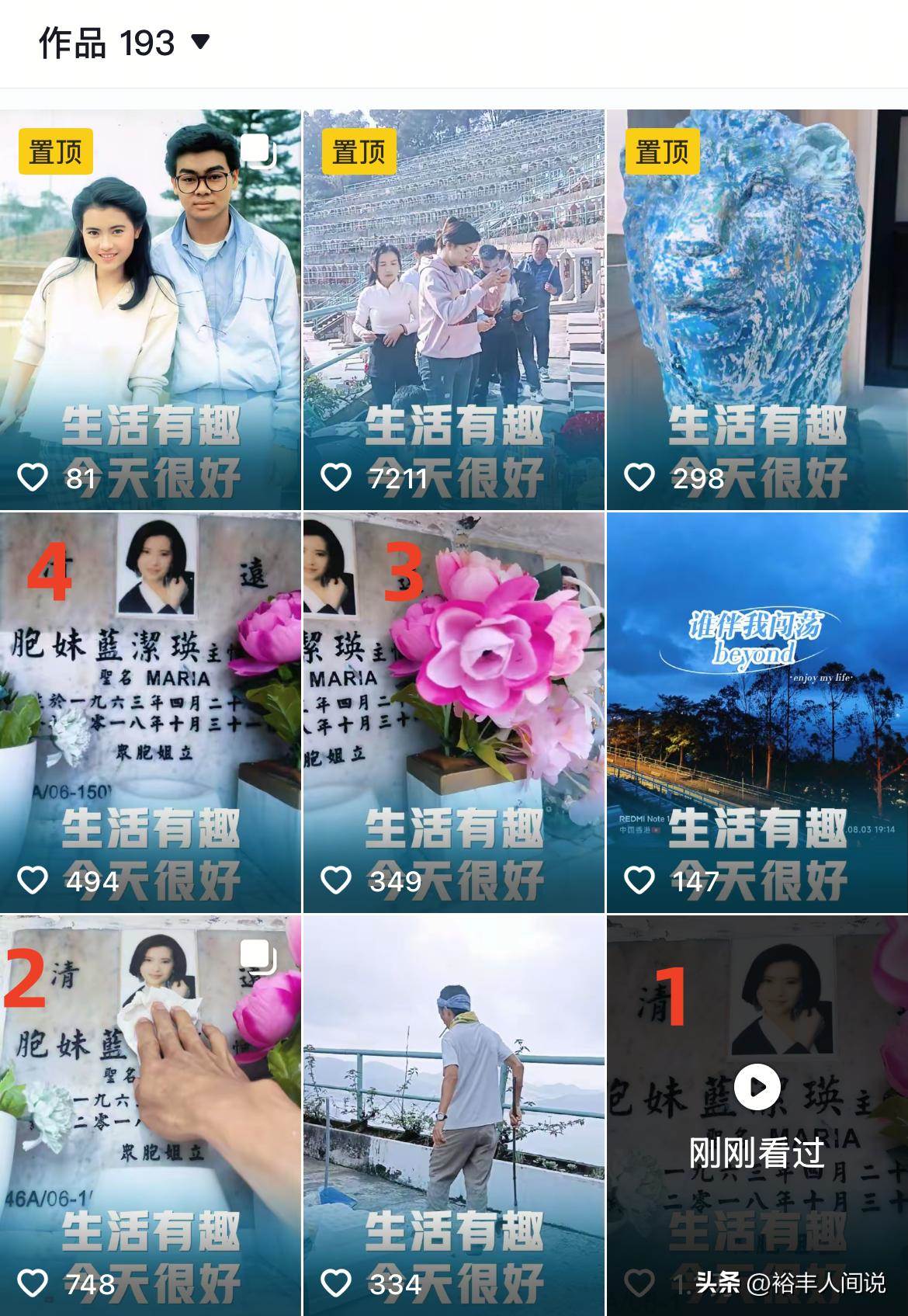This screenshot has height=1316, width=908.
Task: Open the pinned blue sculpture video
Action: click(x=757, y=309)
